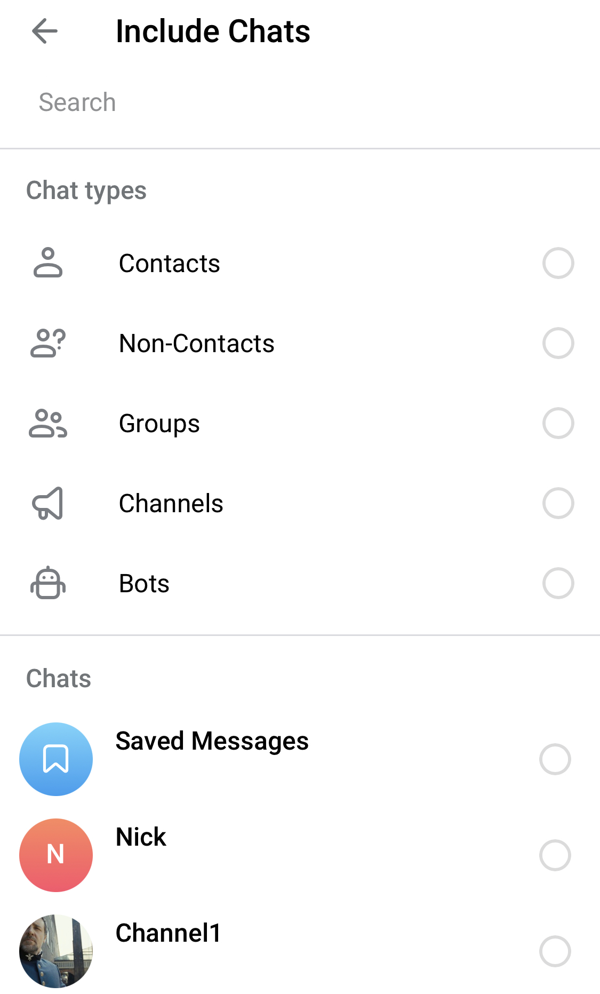Add Channels to included chats
Viewport: 600px width, 994px height.
[557, 503]
